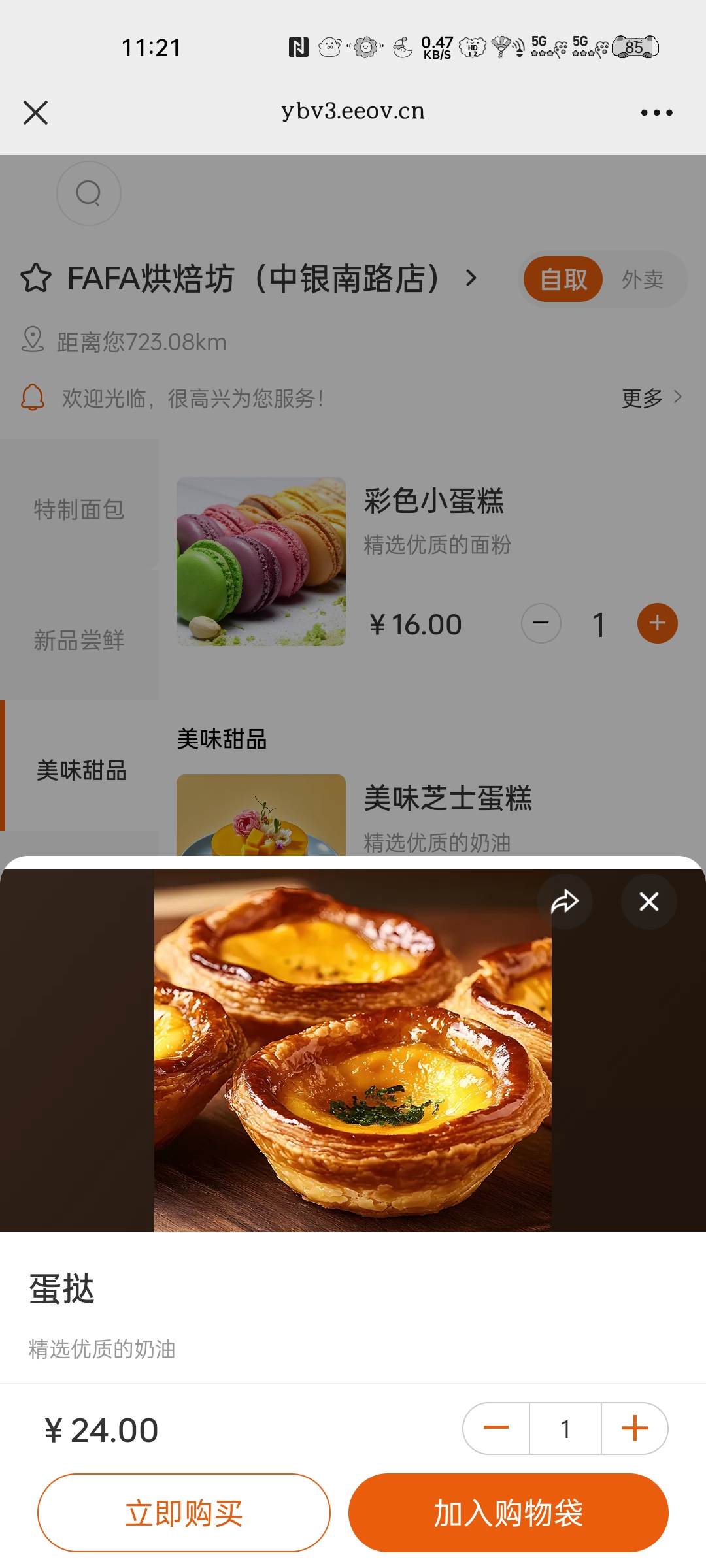Open the three-dot overflow menu
This screenshot has width=706, height=1568.
pos(656,112)
